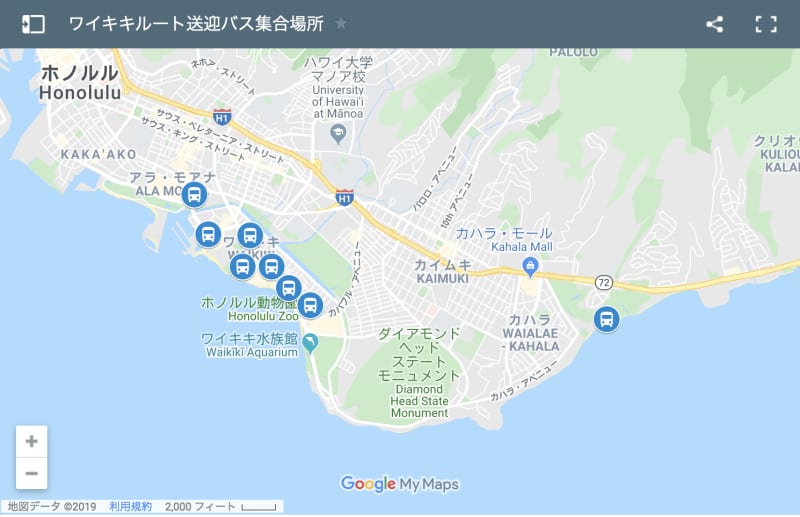Viewport: 800px width, 517px height.
Task: Share this map
Action: [x=714, y=24]
